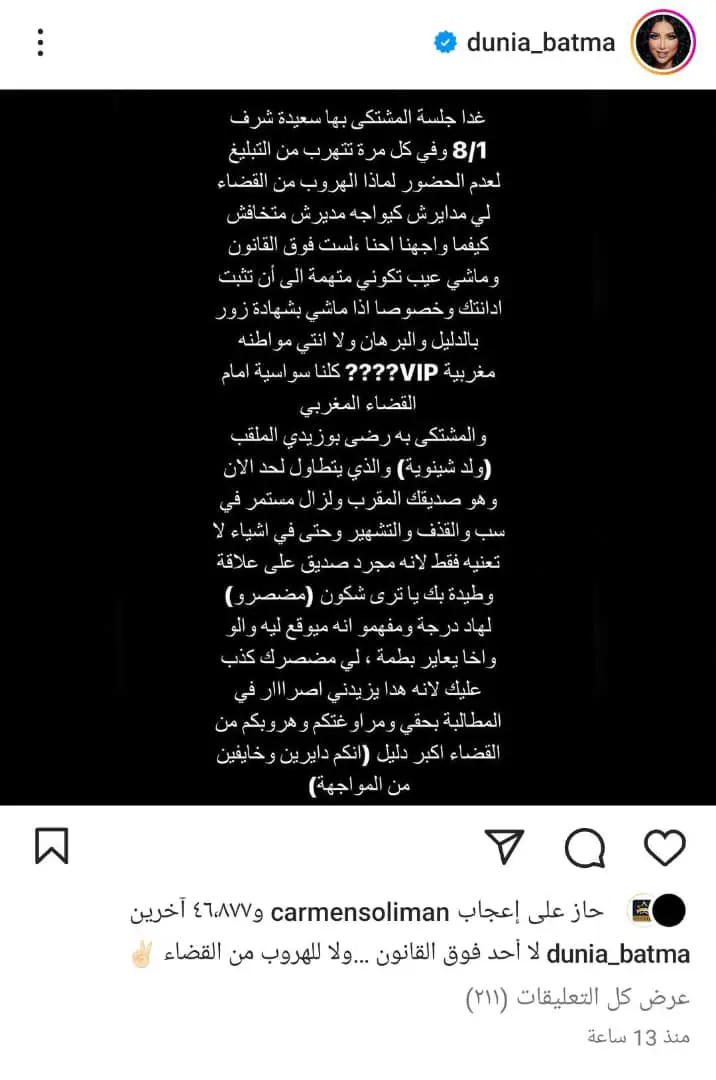The width and height of the screenshot is (716, 1080).
Task: Save the post with the bookmark icon
Action: click(52, 847)
